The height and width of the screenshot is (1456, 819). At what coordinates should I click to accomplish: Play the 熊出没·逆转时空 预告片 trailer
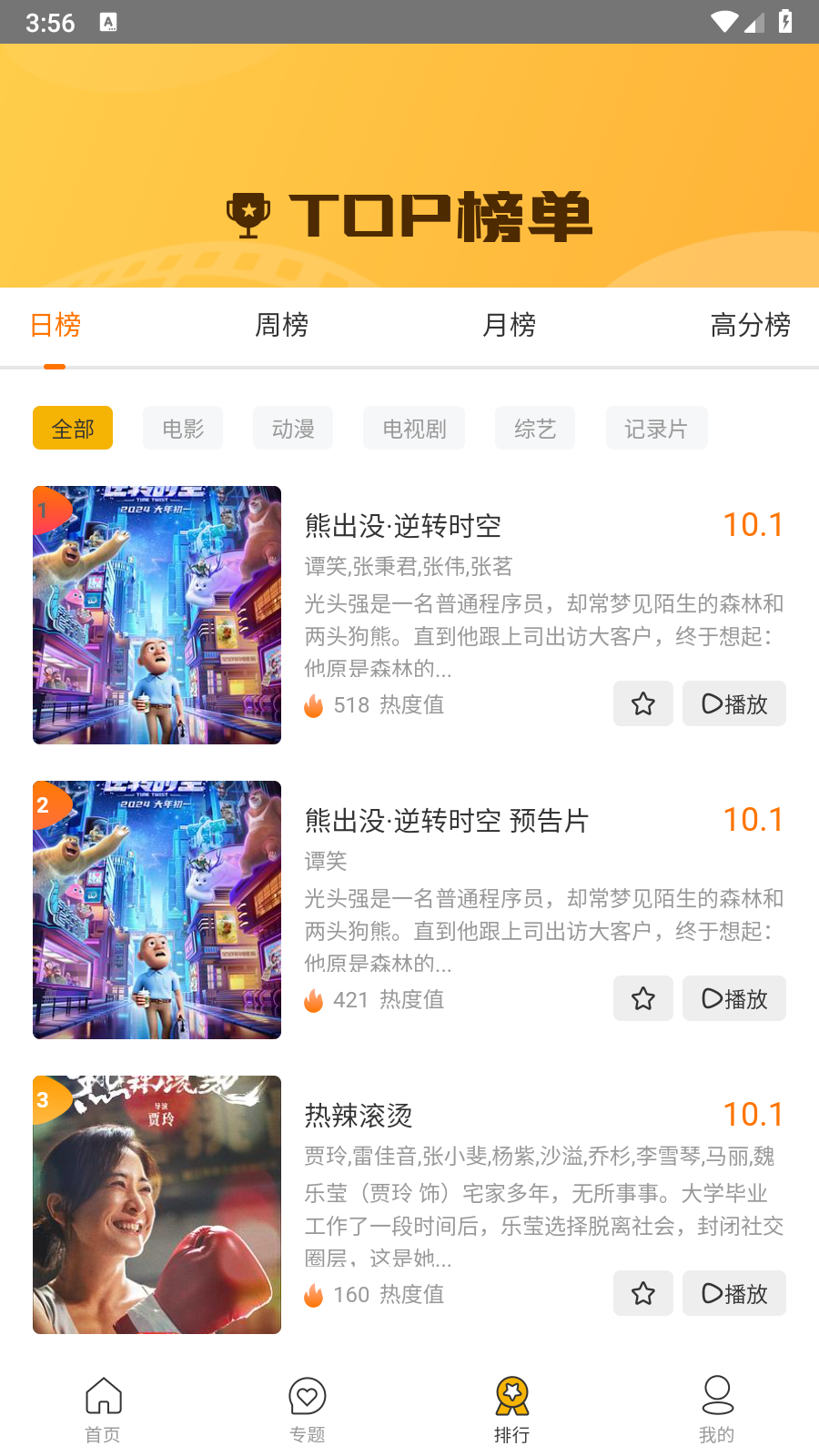[734, 998]
